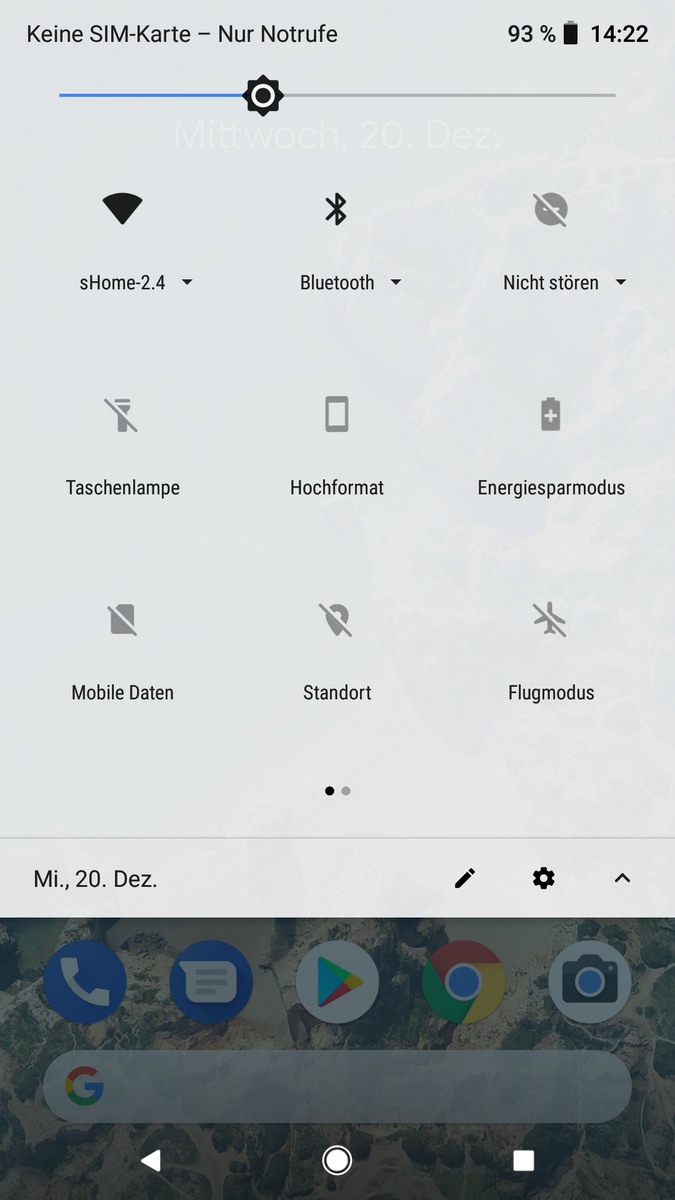The width and height of the screenshot is (675, 1200).
Task: Enable Energiesparmodus
Action: click(x=550, y=414)
